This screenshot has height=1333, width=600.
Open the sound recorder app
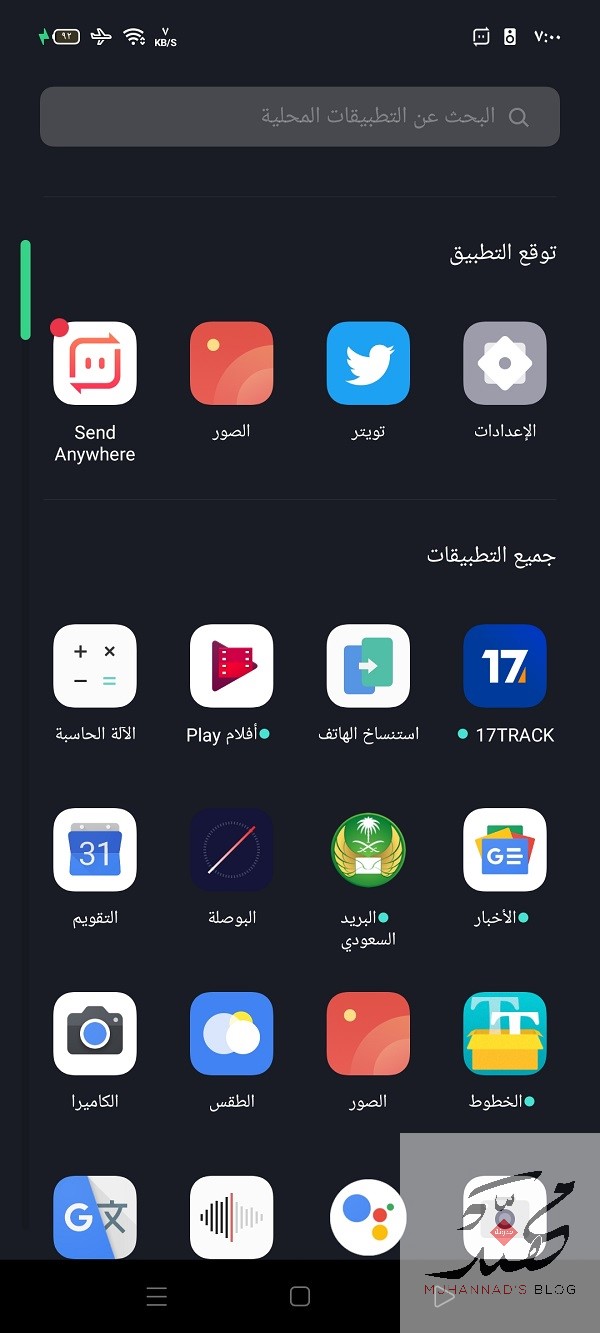tap(231, 1216)
